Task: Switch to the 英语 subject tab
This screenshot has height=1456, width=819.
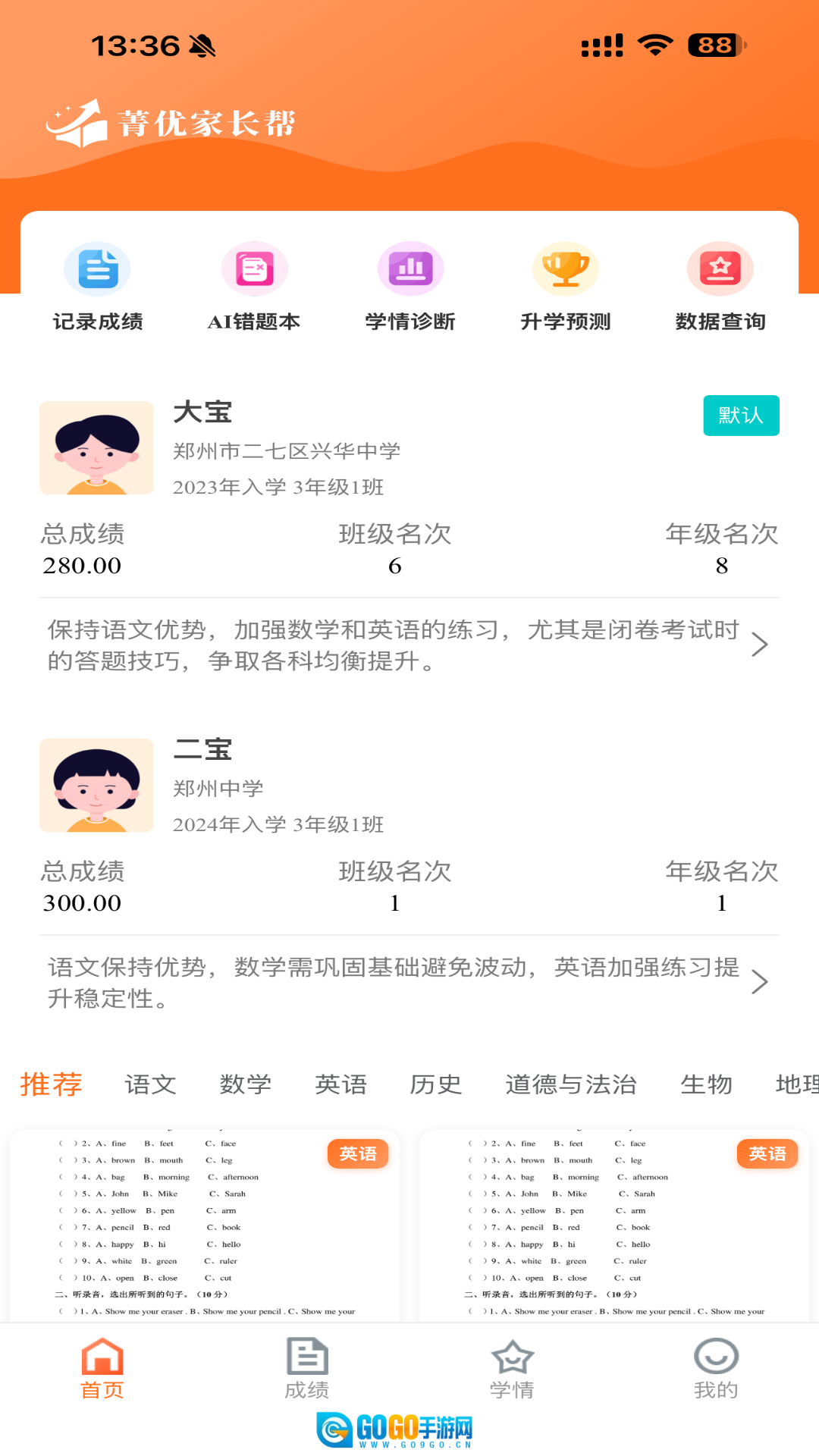Action: click(x=341, y=1084)
